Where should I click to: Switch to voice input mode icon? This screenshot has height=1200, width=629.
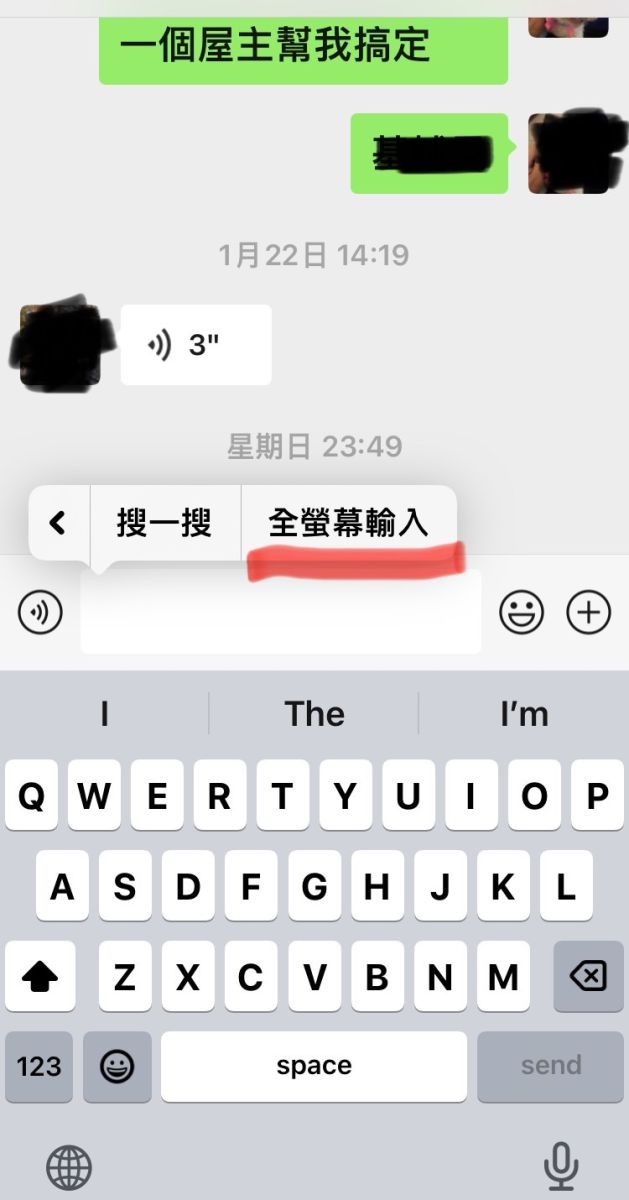(40, 612)
